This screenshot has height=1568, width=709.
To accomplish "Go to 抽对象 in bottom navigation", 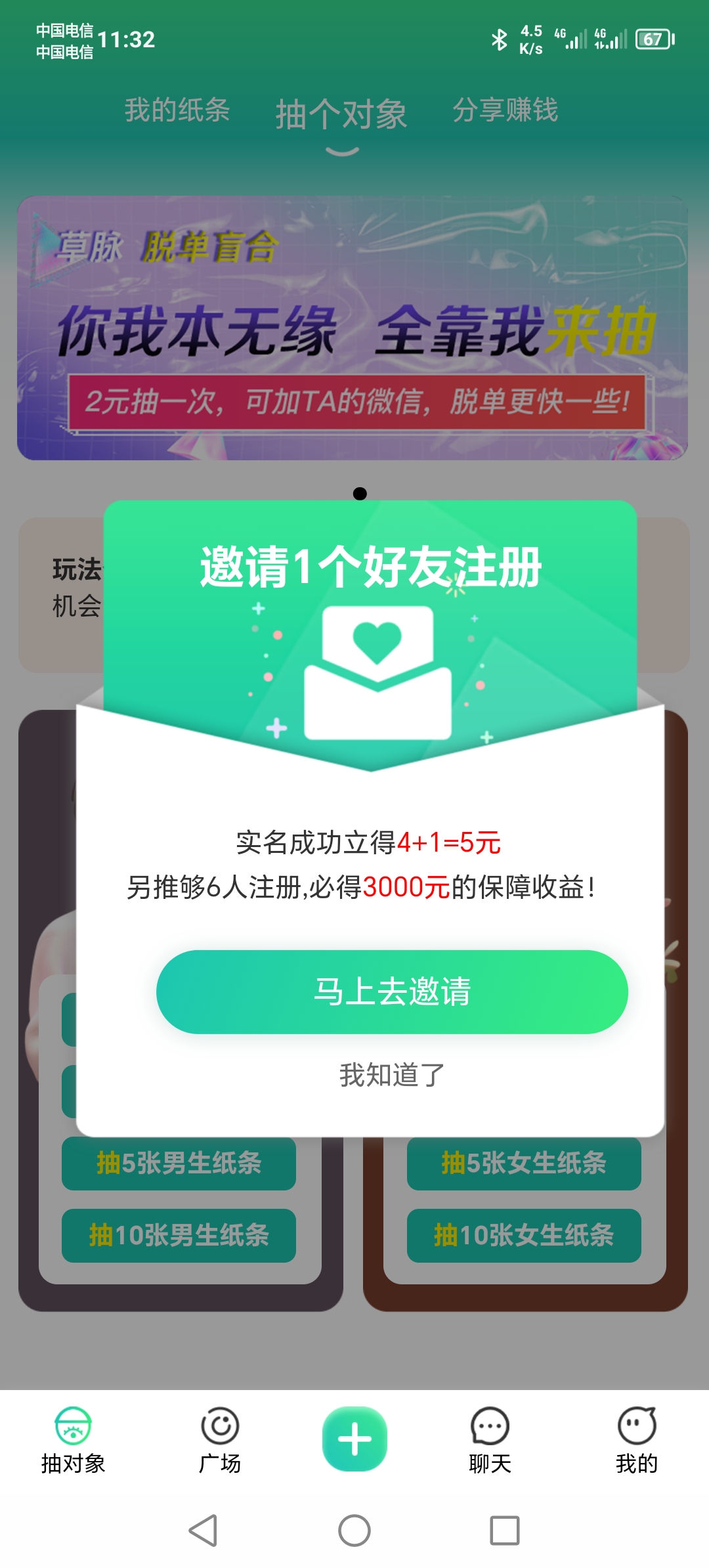I will coord(73,1440).
